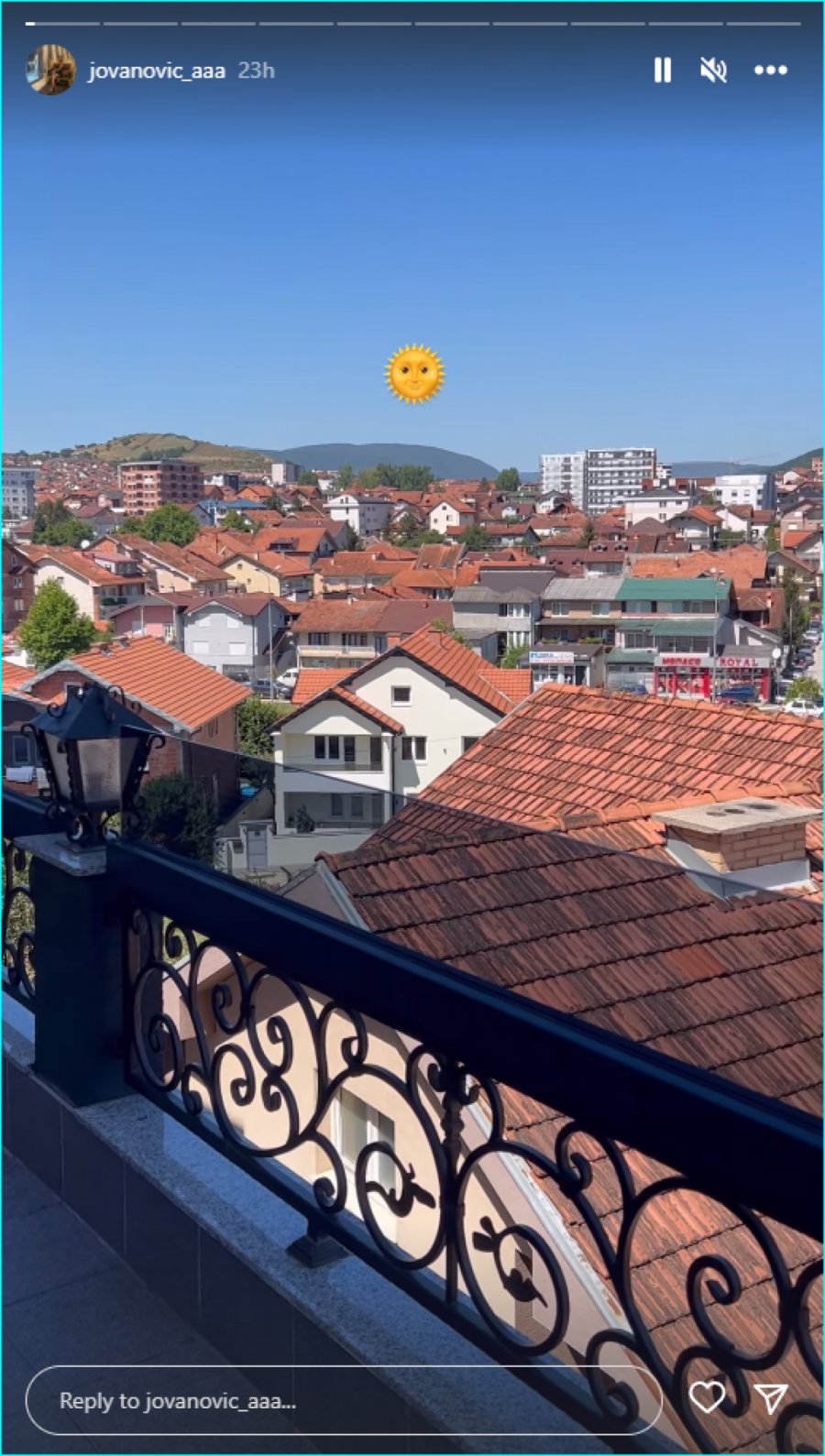Image resolution: width=825 pixels, height=1456 pixels.
Task: Share this story via send icon
Action: 771,1397
